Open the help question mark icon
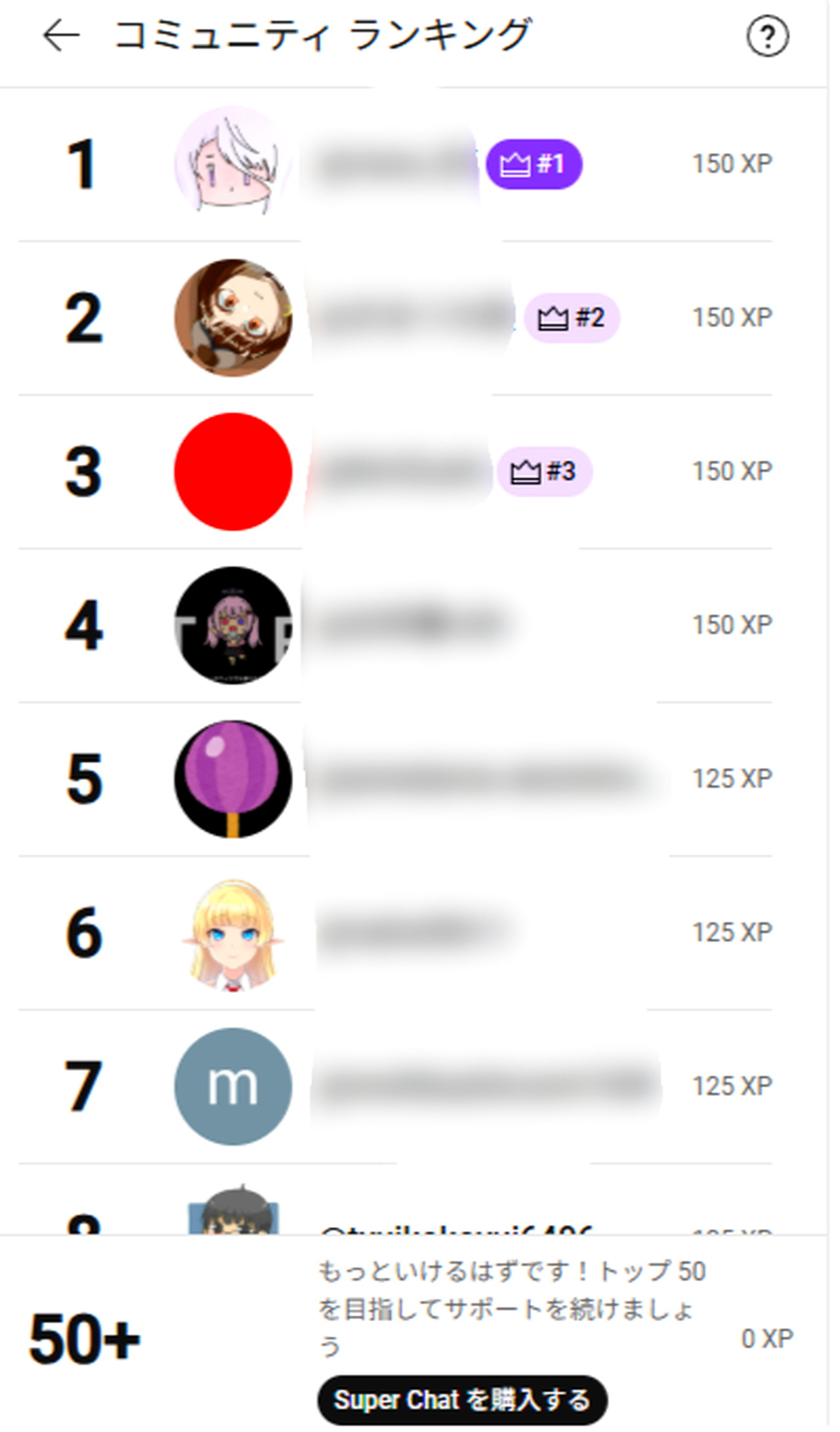Viewport: 840px width, 1432px height. [x=767, y=37]
